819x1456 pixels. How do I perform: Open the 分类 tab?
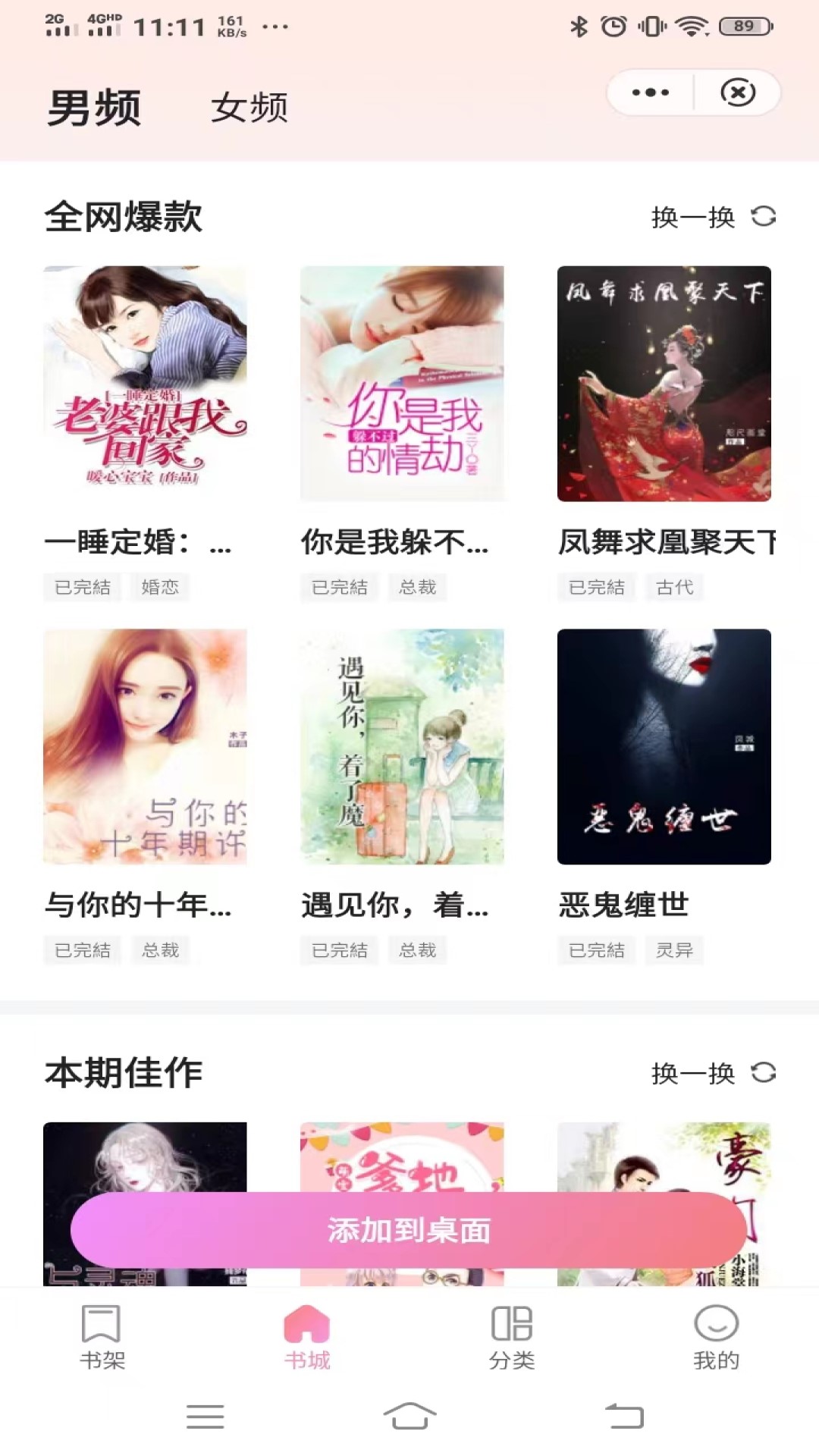512,1338
